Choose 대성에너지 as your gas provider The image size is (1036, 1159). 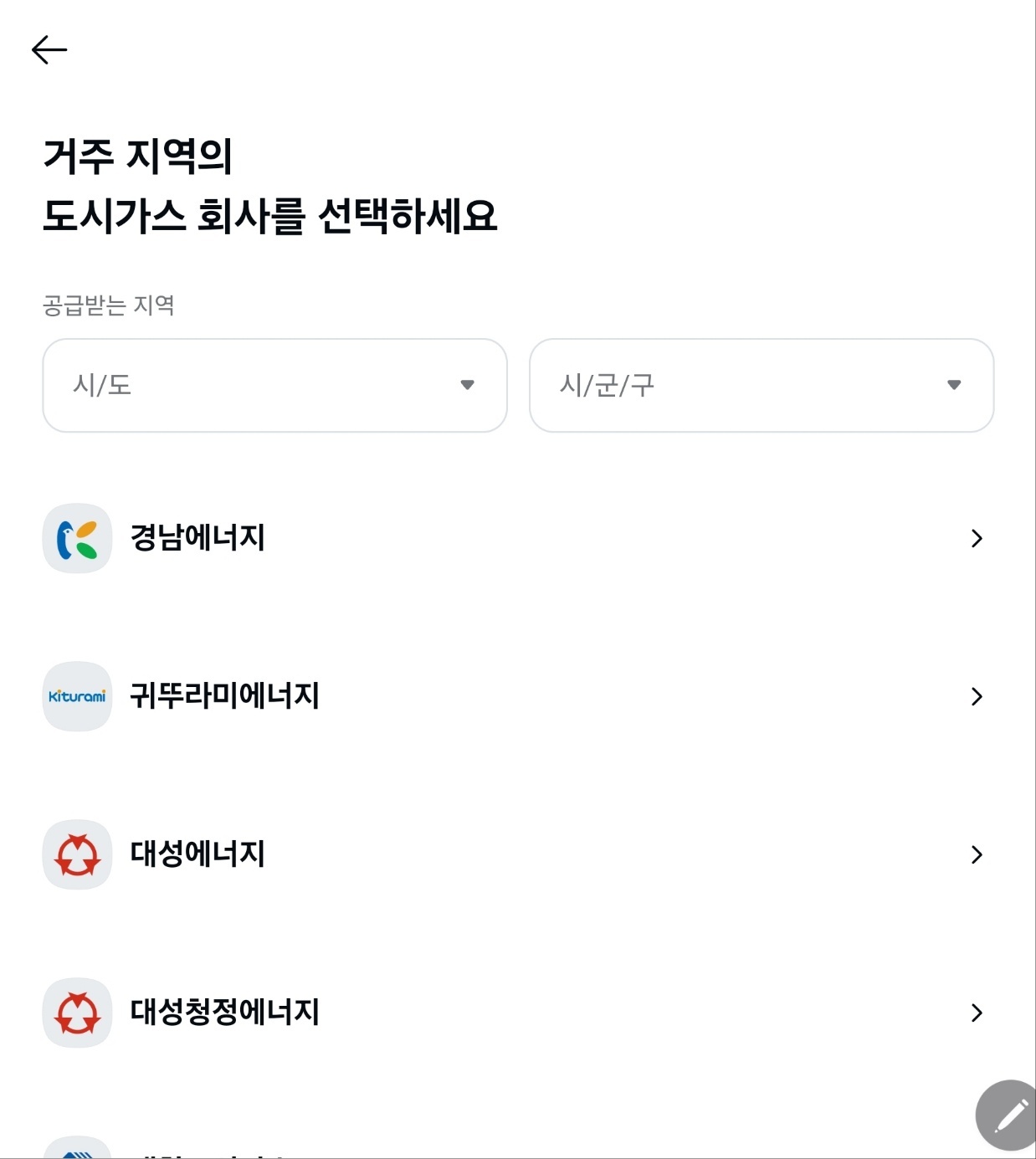click(x=199, y=854)
